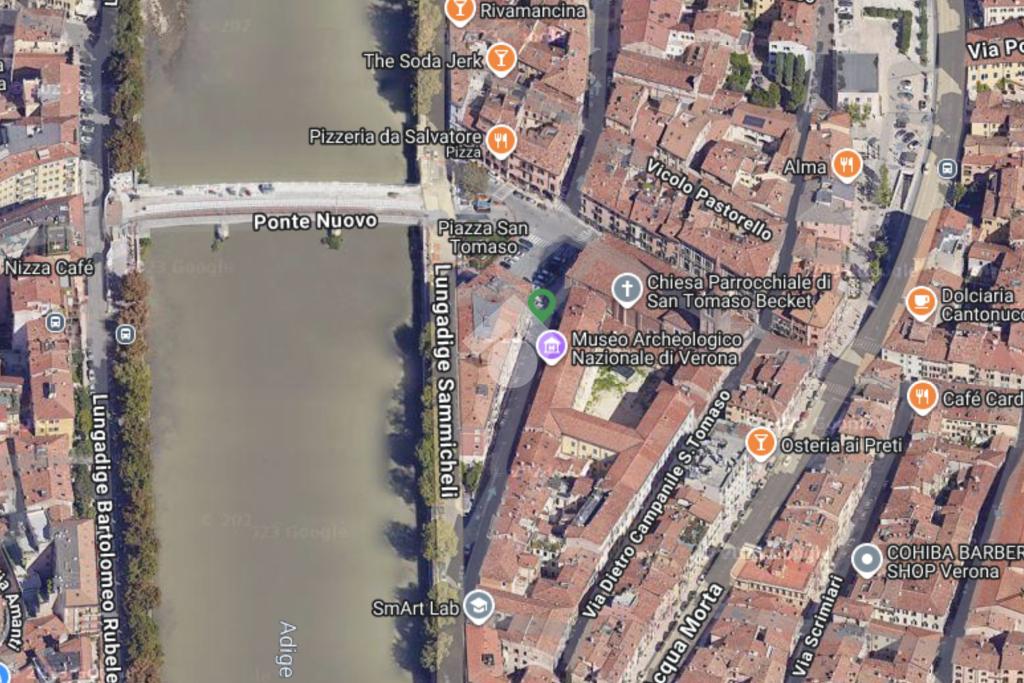The image size is (1024, 683).
Task: Tap the Rivamancina bar pin
Action: click(460, 11)
